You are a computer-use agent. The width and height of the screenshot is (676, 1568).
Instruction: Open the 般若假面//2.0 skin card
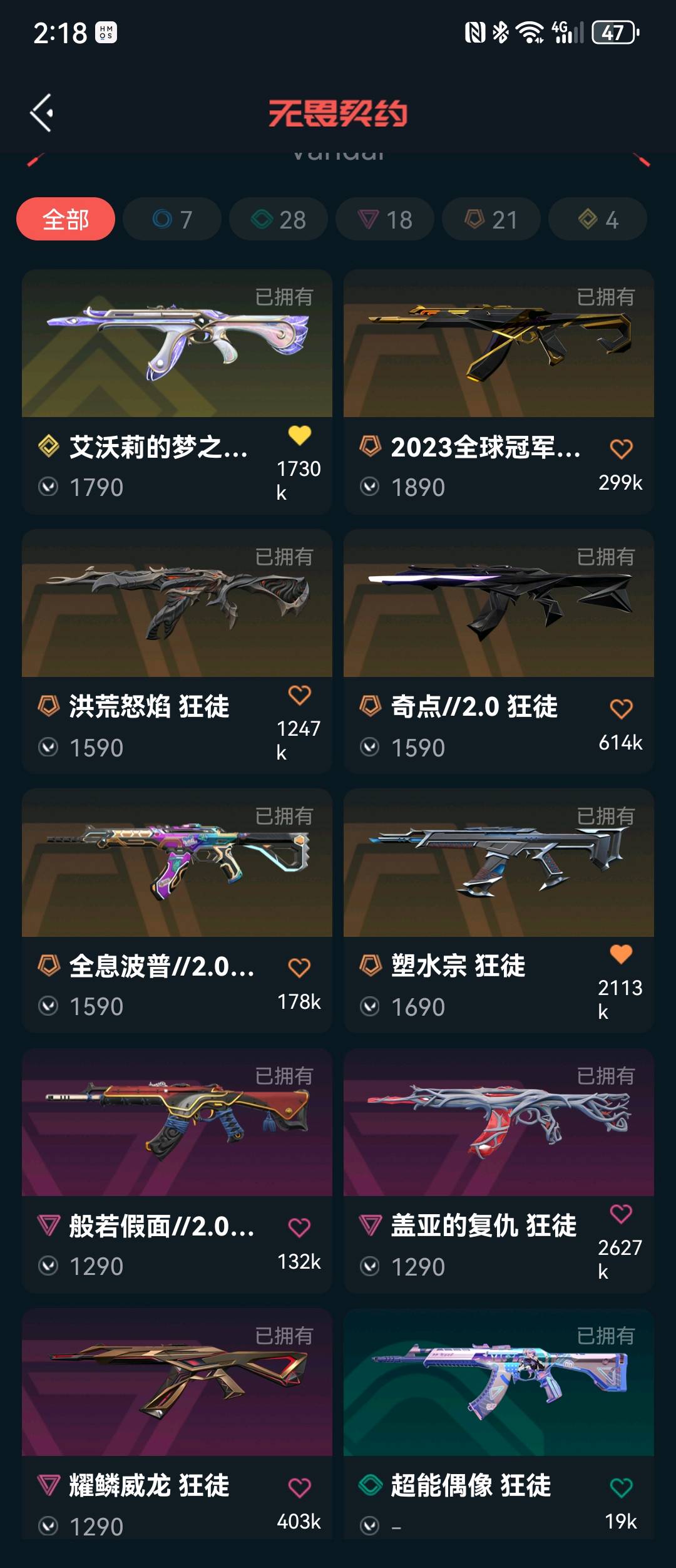[177, 1124]
